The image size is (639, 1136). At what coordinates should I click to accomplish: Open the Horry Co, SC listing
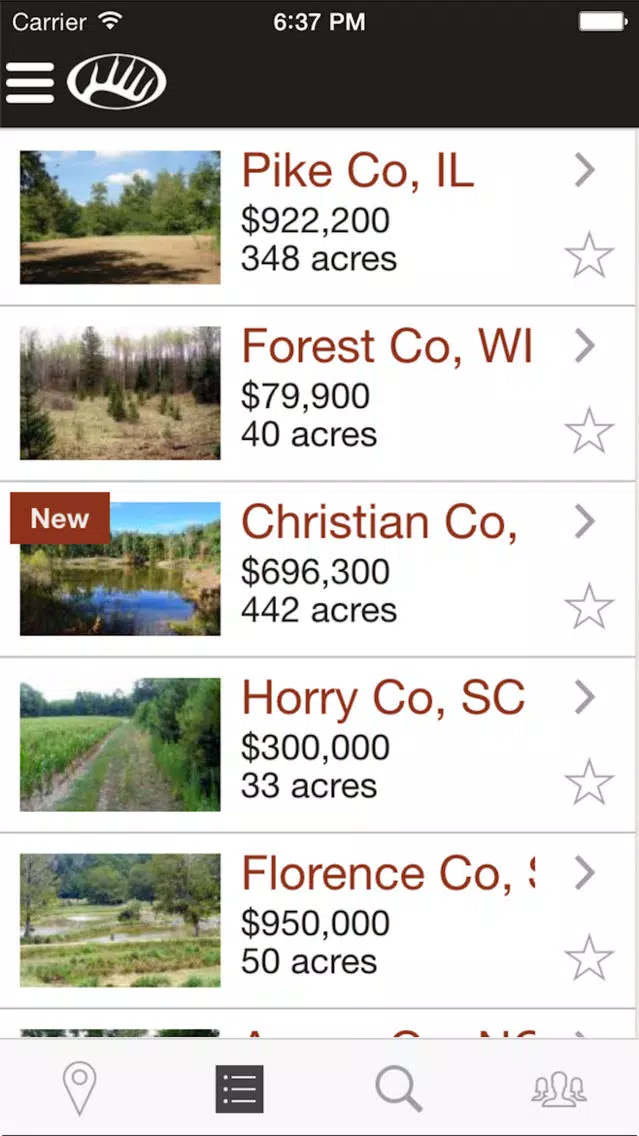point(317,745)
